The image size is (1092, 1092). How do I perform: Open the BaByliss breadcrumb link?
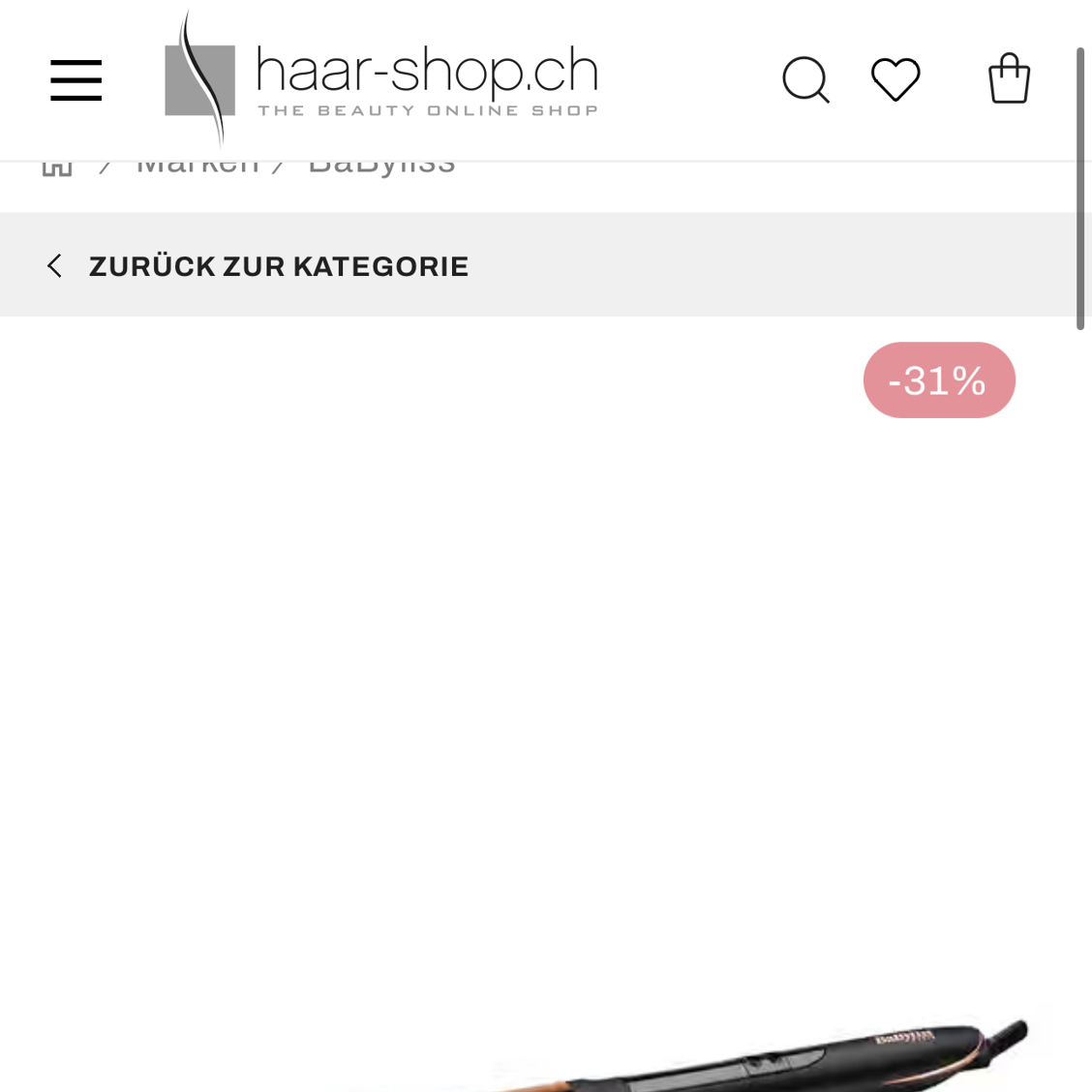(381, 167)
